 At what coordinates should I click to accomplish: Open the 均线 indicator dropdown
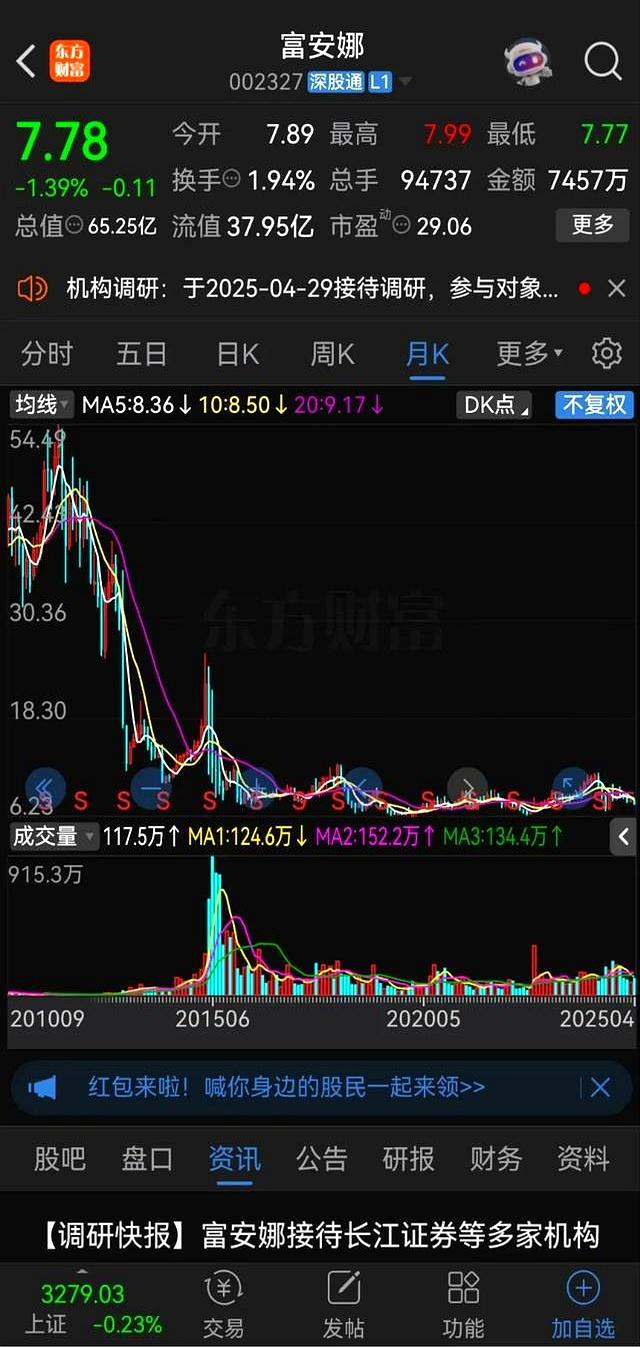pyautogui.click(x=42, y=405)
